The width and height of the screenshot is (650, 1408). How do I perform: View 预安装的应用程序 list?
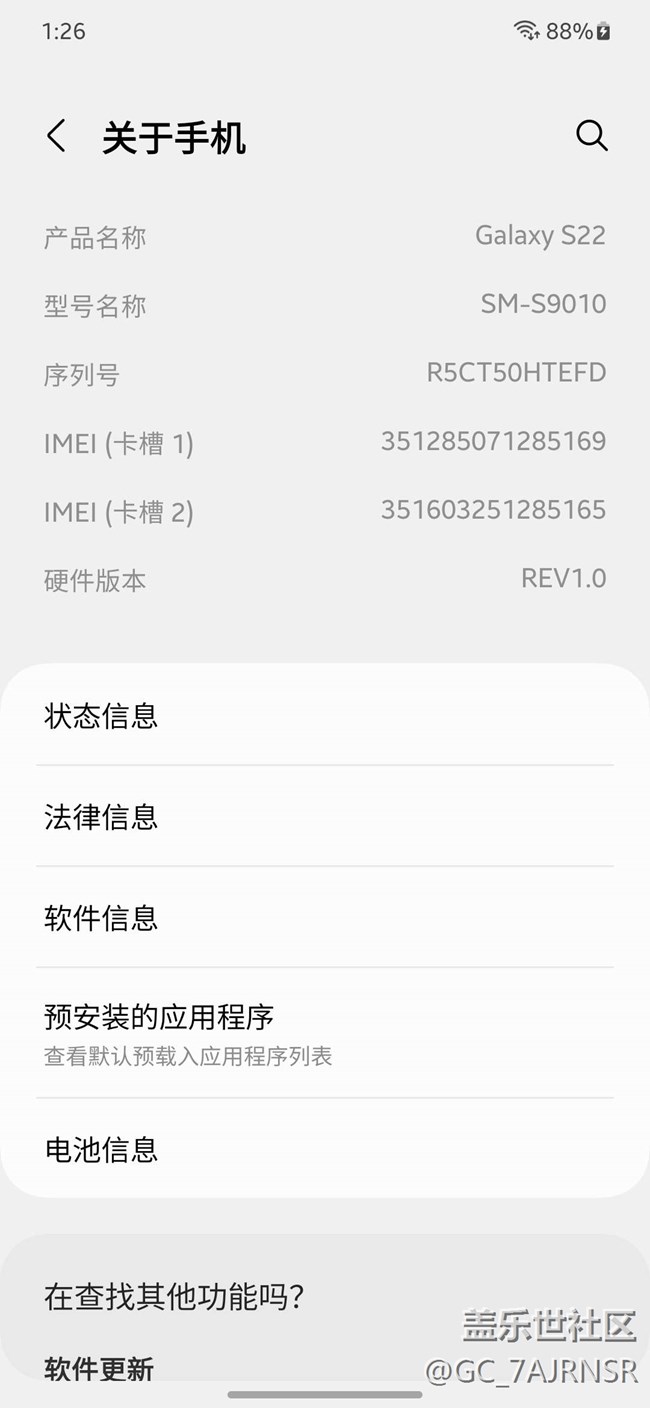click(324, 1033)
